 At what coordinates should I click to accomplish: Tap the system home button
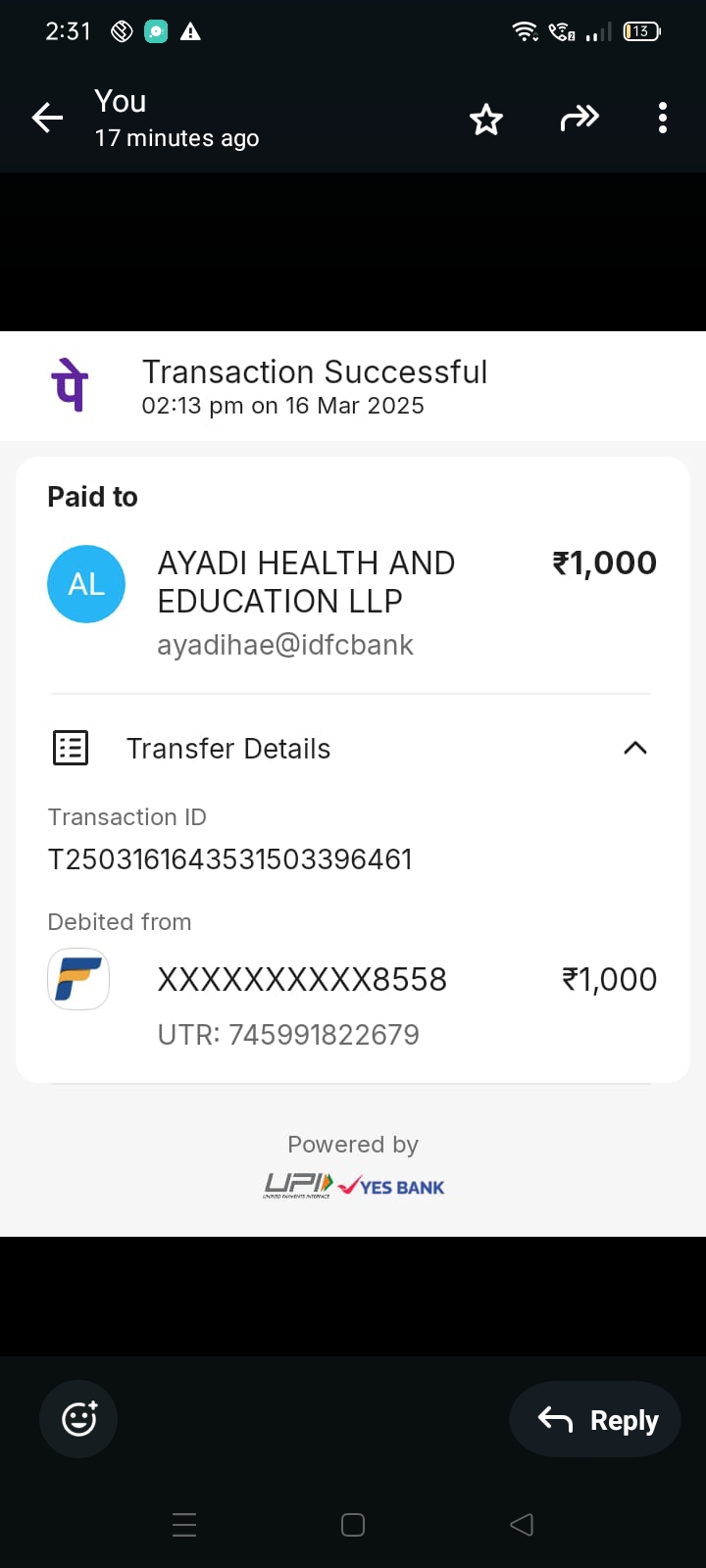(353, 1525)
